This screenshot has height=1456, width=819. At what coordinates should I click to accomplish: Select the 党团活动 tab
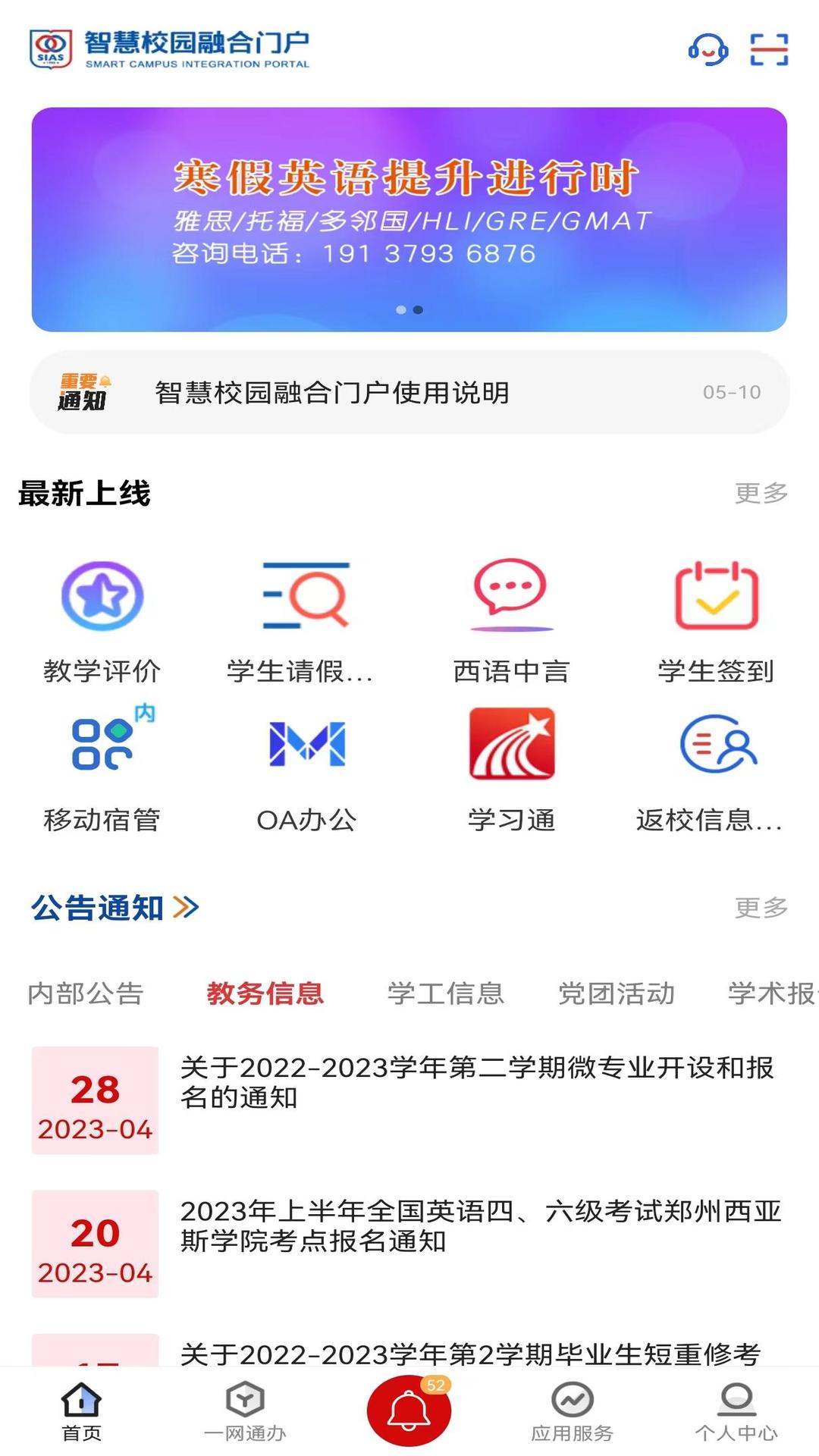(x=616, y=993)
